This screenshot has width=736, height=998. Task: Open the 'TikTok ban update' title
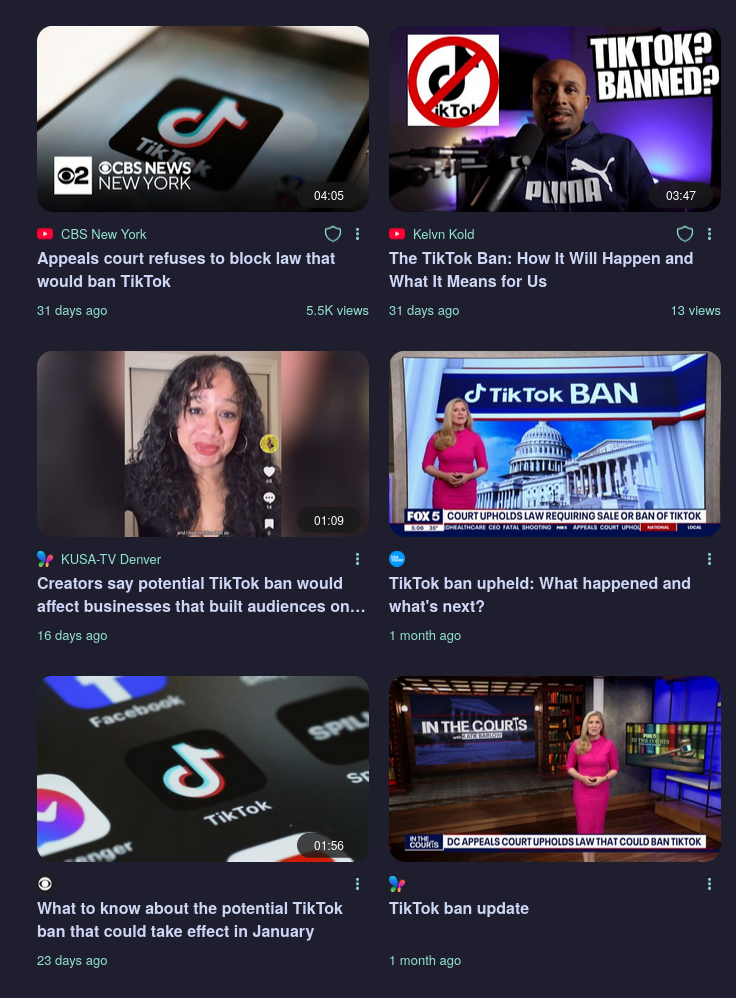(459, 908)
